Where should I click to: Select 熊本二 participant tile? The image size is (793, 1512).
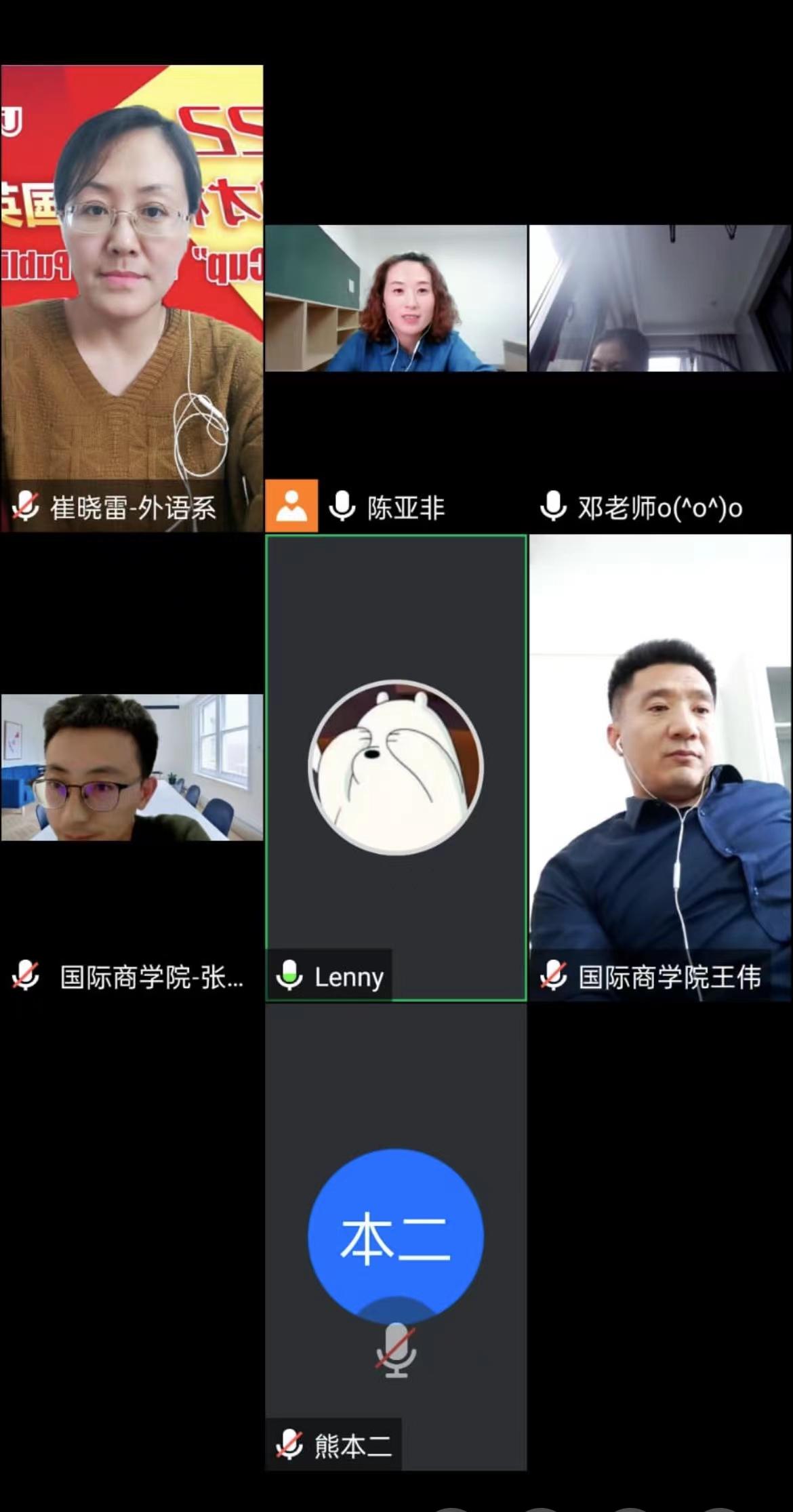pyautogui.click(x=396, y=1236)
